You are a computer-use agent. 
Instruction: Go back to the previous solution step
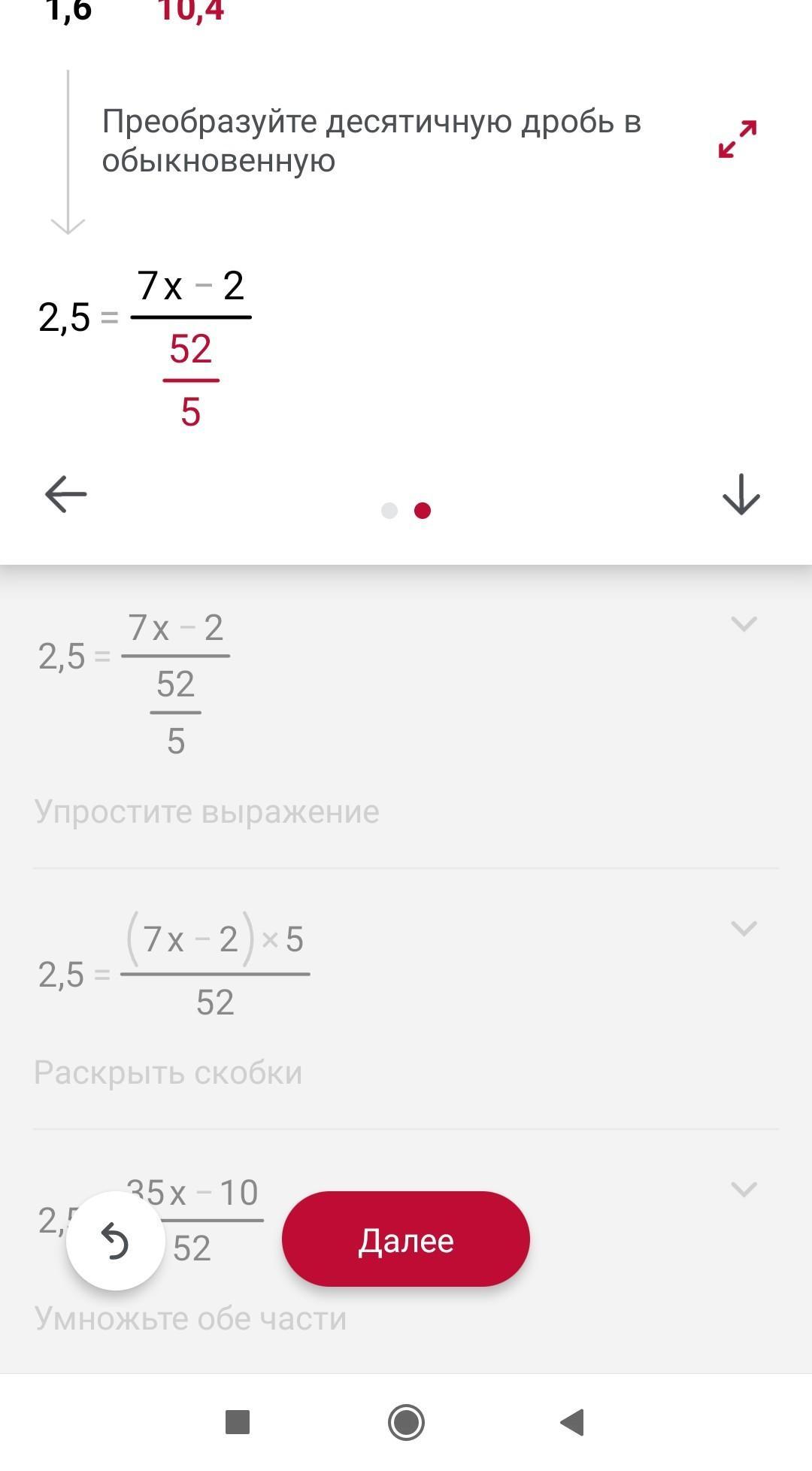66,494
